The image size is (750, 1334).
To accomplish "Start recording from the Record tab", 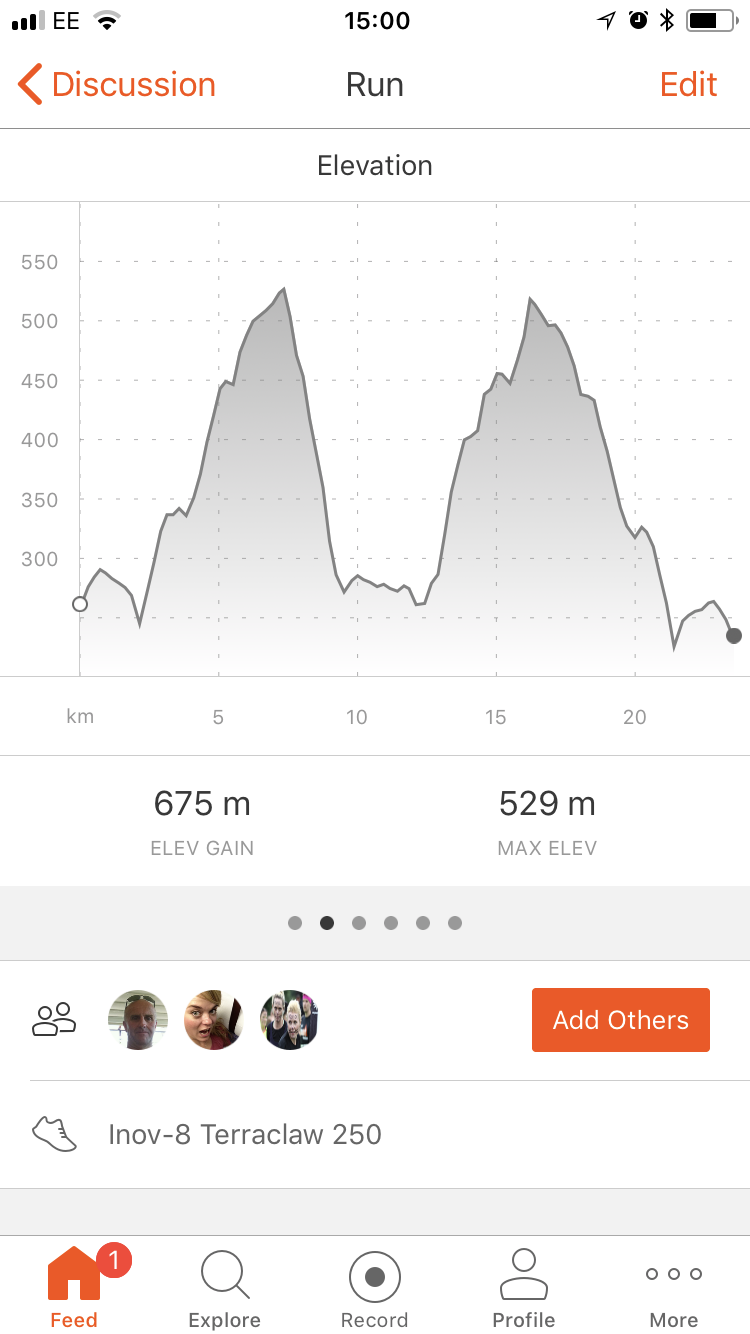I will pos(375,1288).
